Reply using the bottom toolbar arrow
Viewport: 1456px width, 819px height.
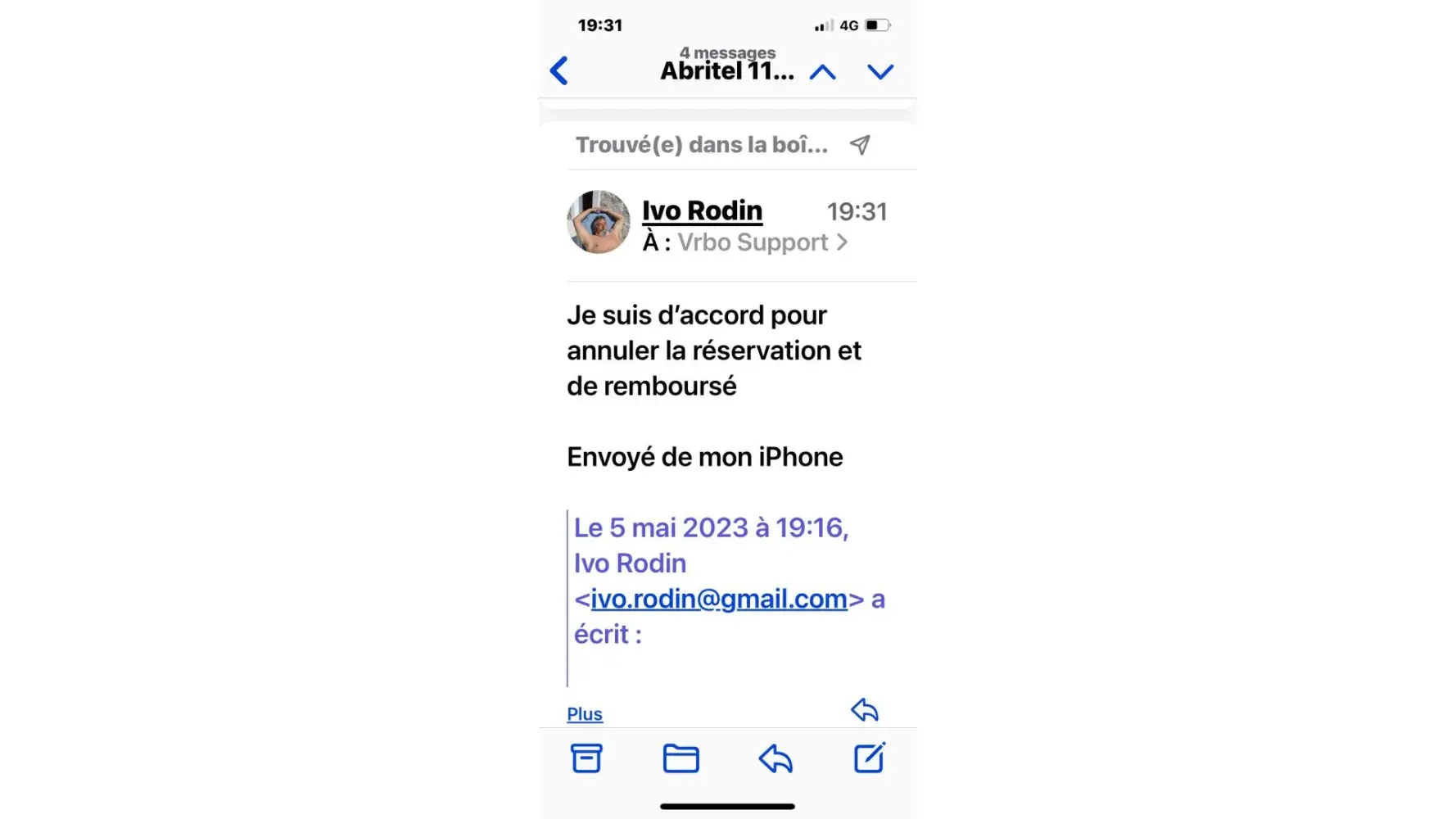775,758
